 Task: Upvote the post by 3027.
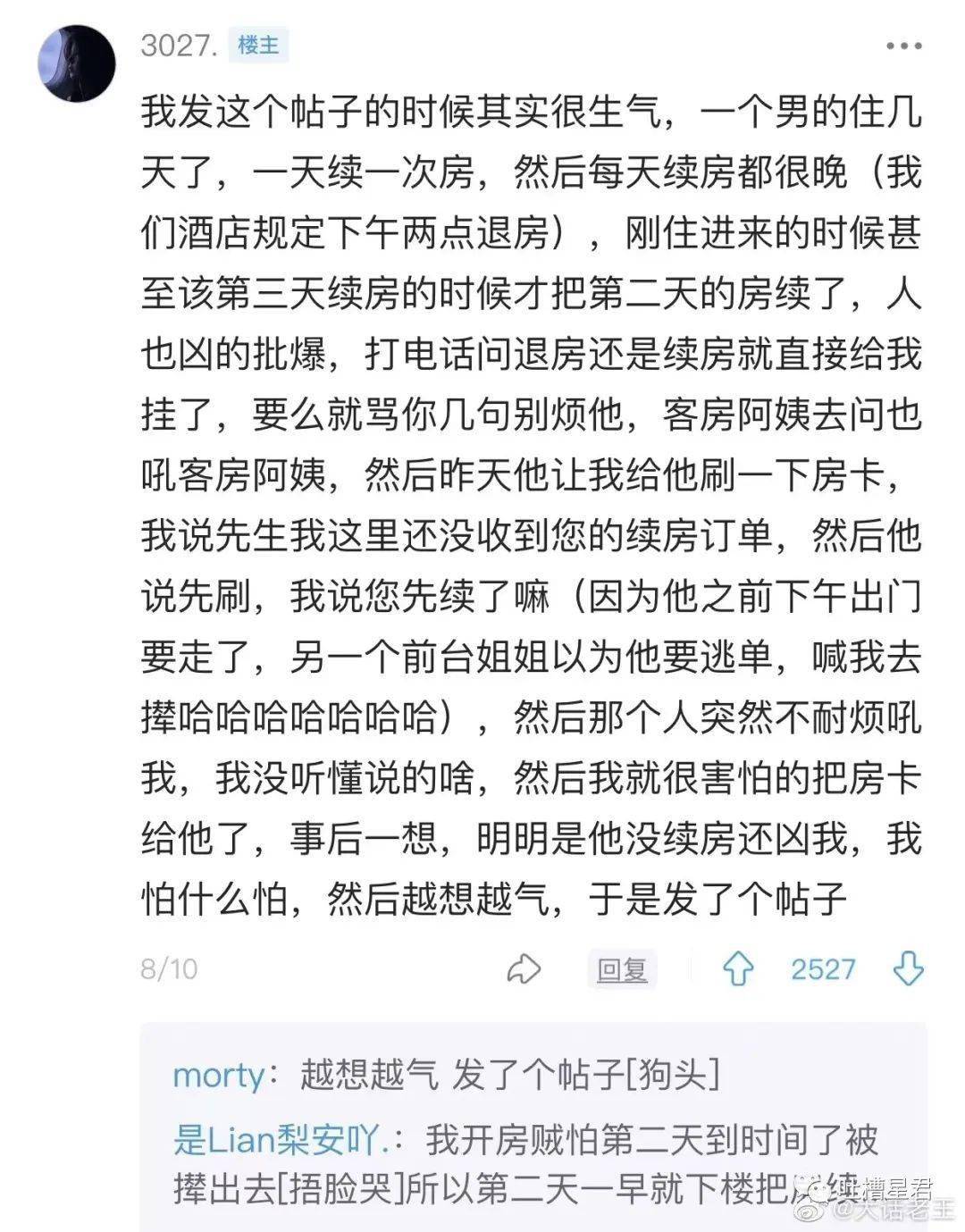coord(737,968)
